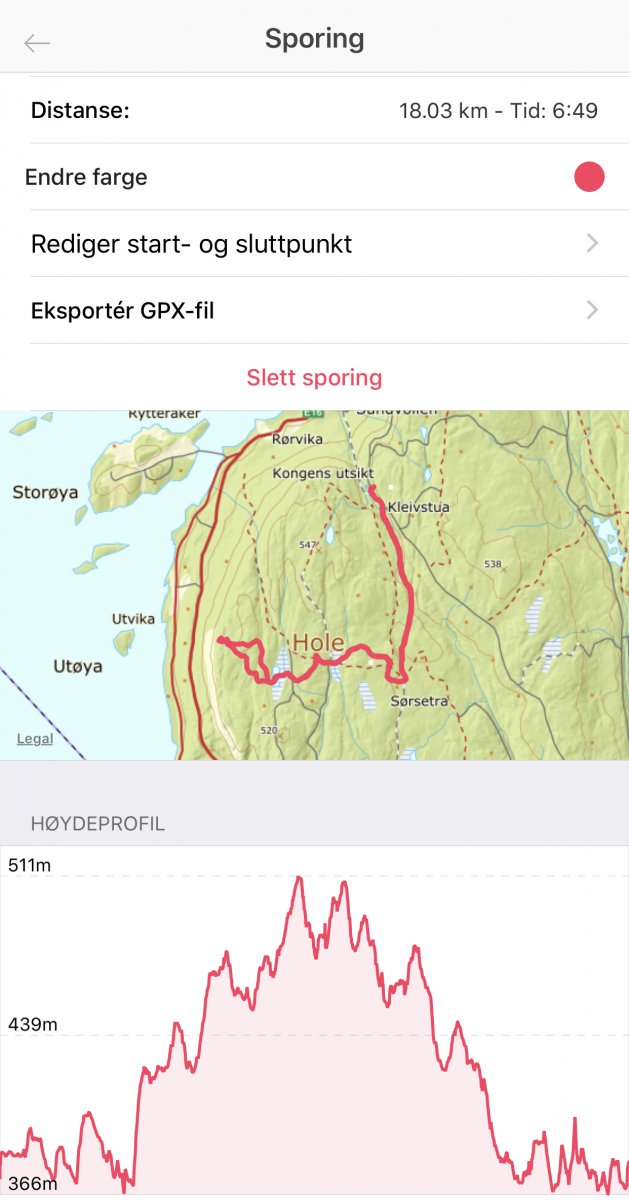Screen dimensions: 629x1200
Task: Change track color via the red dot
Action: (589, 178)
